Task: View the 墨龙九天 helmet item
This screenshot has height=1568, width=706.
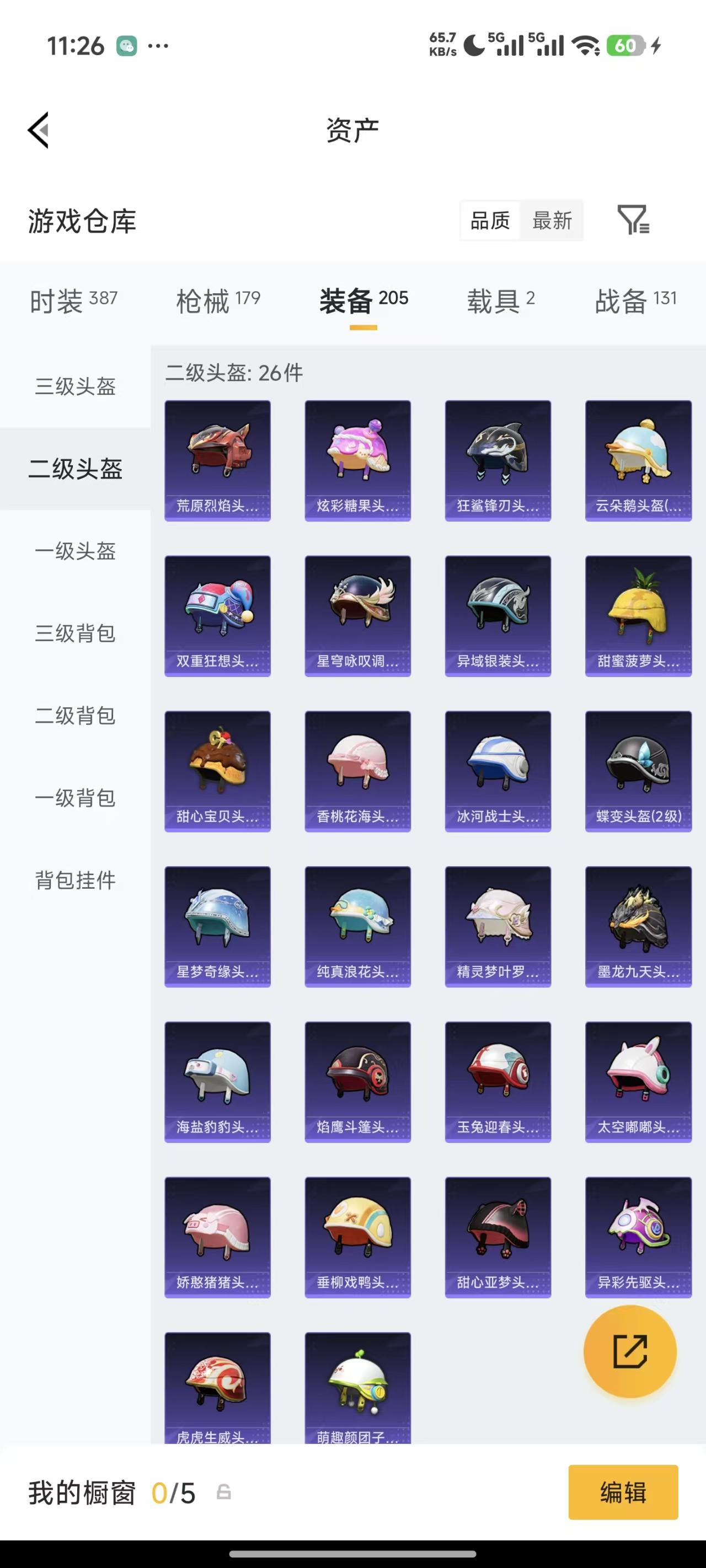Action: (638, 926)
